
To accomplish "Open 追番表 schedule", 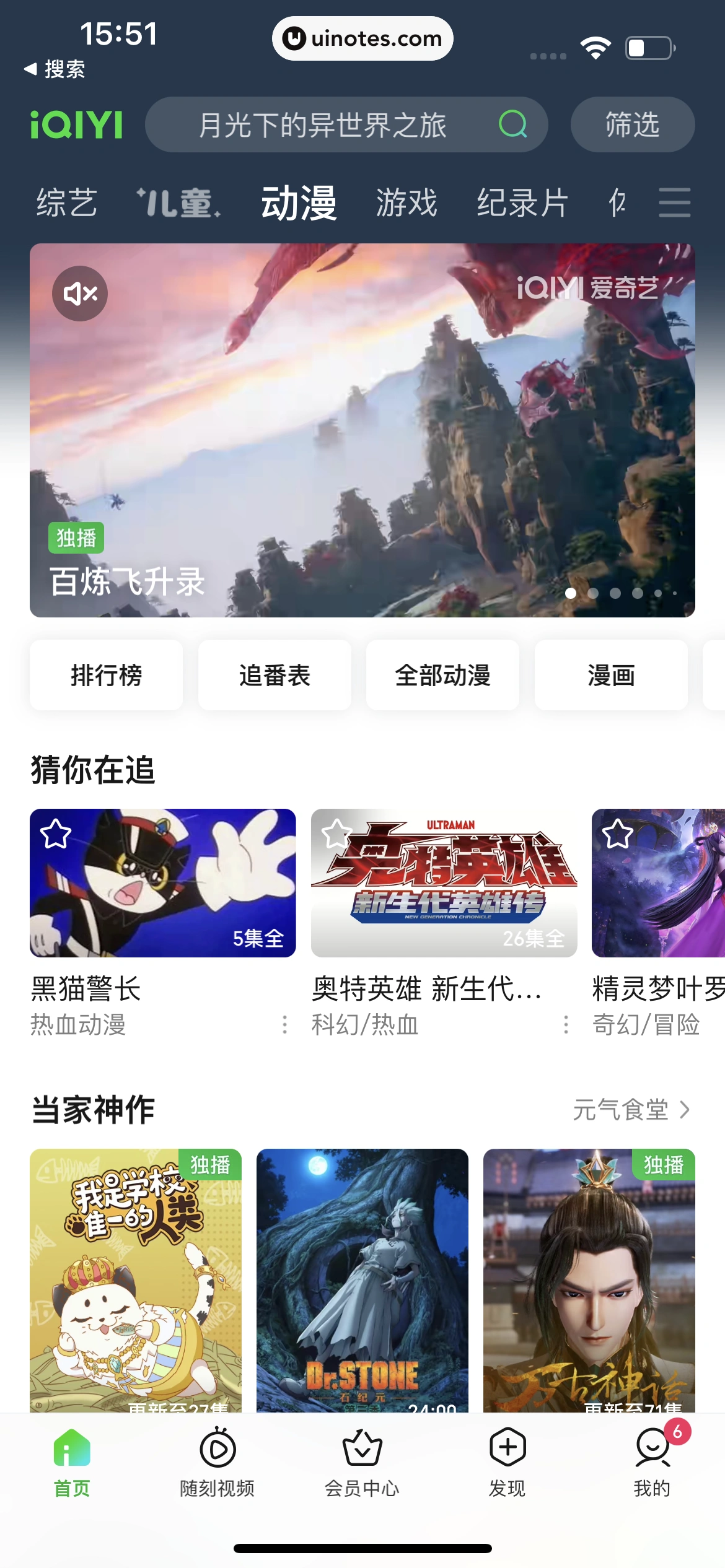I will tap(275, 675).
